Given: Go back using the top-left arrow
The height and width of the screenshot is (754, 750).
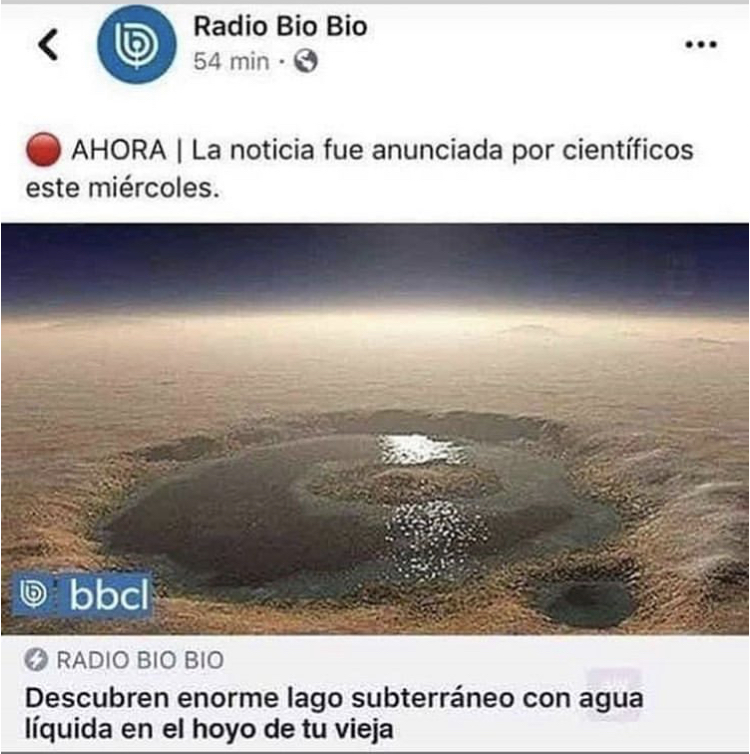Looking at the screenshot, I should 48,45.
